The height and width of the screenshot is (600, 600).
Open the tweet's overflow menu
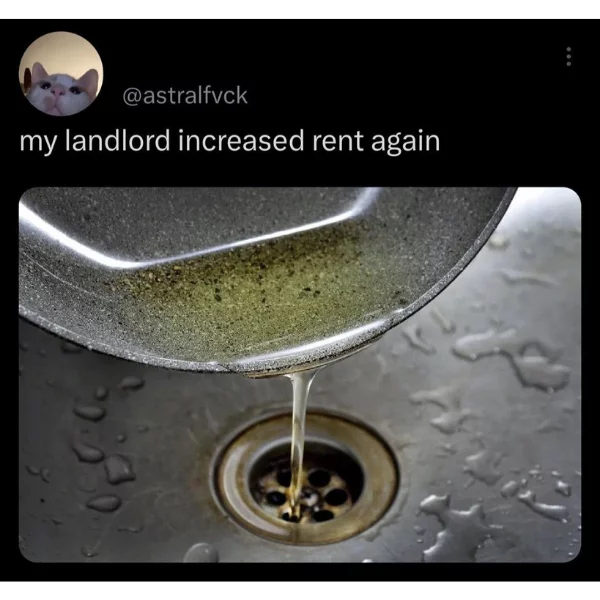click(568, 57)
